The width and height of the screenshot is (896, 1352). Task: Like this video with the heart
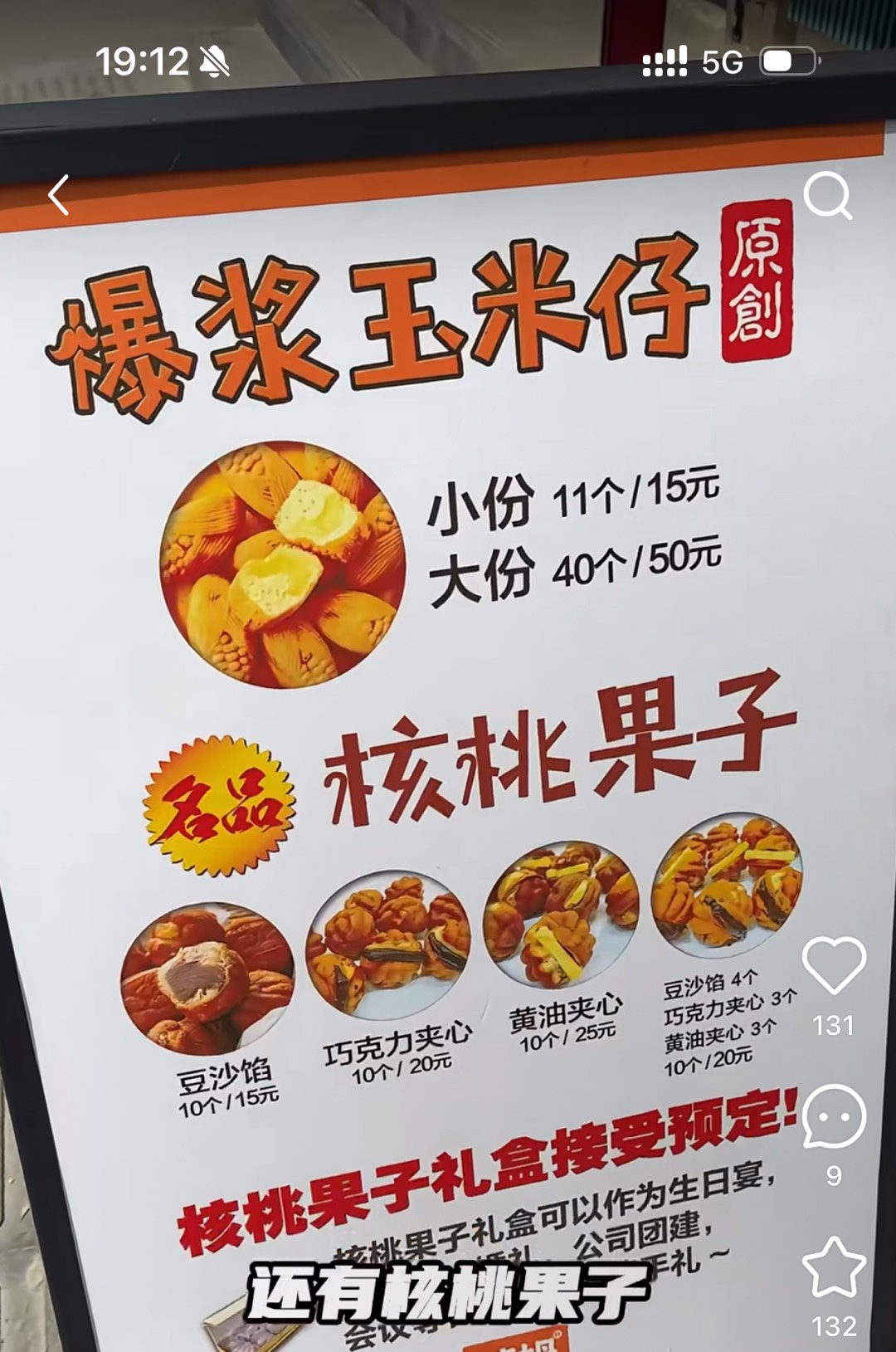coord(834,966)
